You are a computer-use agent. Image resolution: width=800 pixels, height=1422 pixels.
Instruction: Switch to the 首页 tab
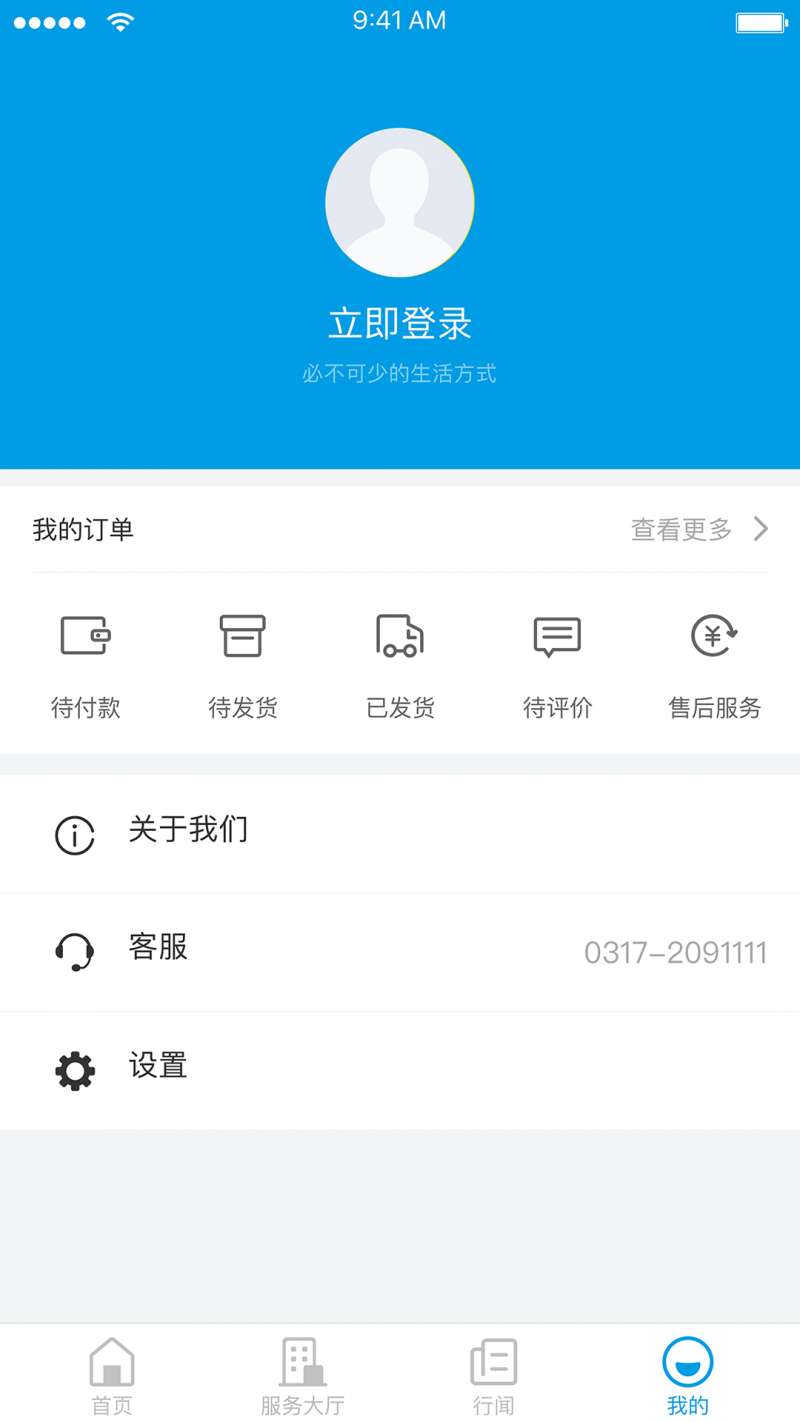click(112, 1376)
